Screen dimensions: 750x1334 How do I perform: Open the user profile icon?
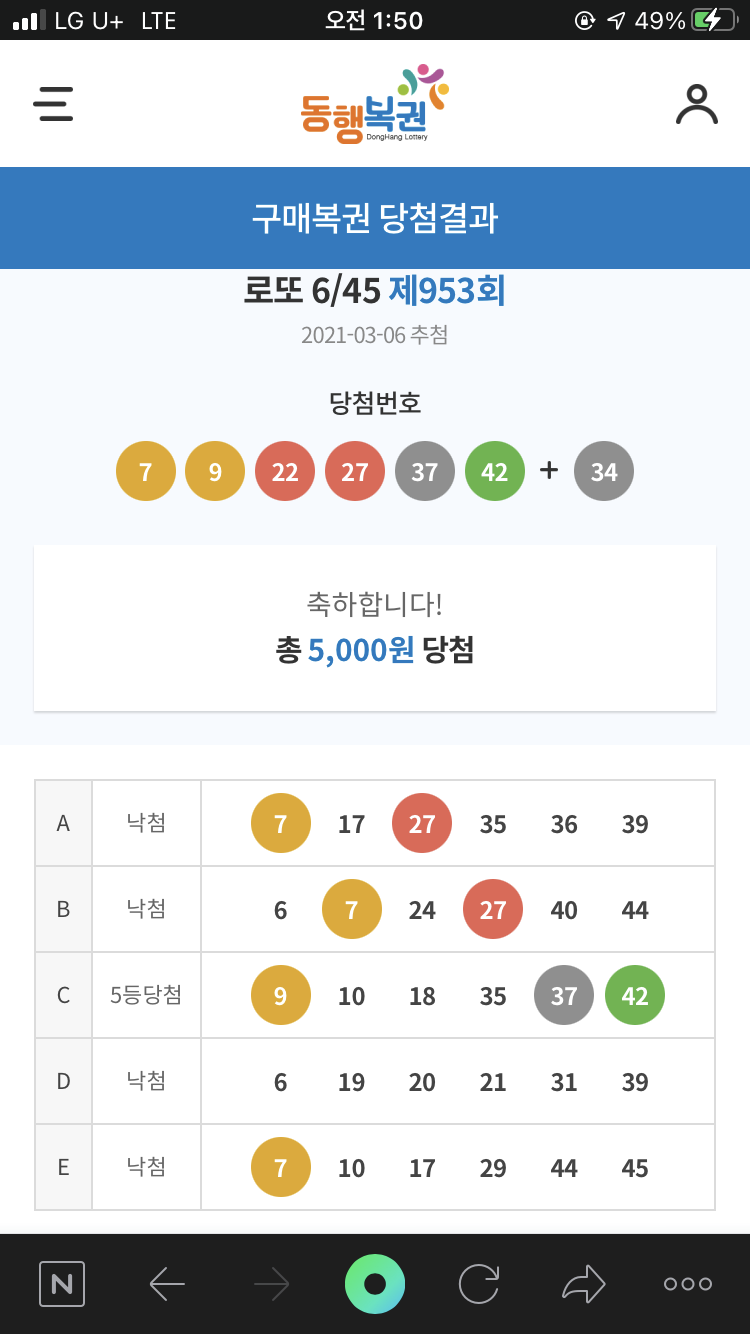click(697, 104)
